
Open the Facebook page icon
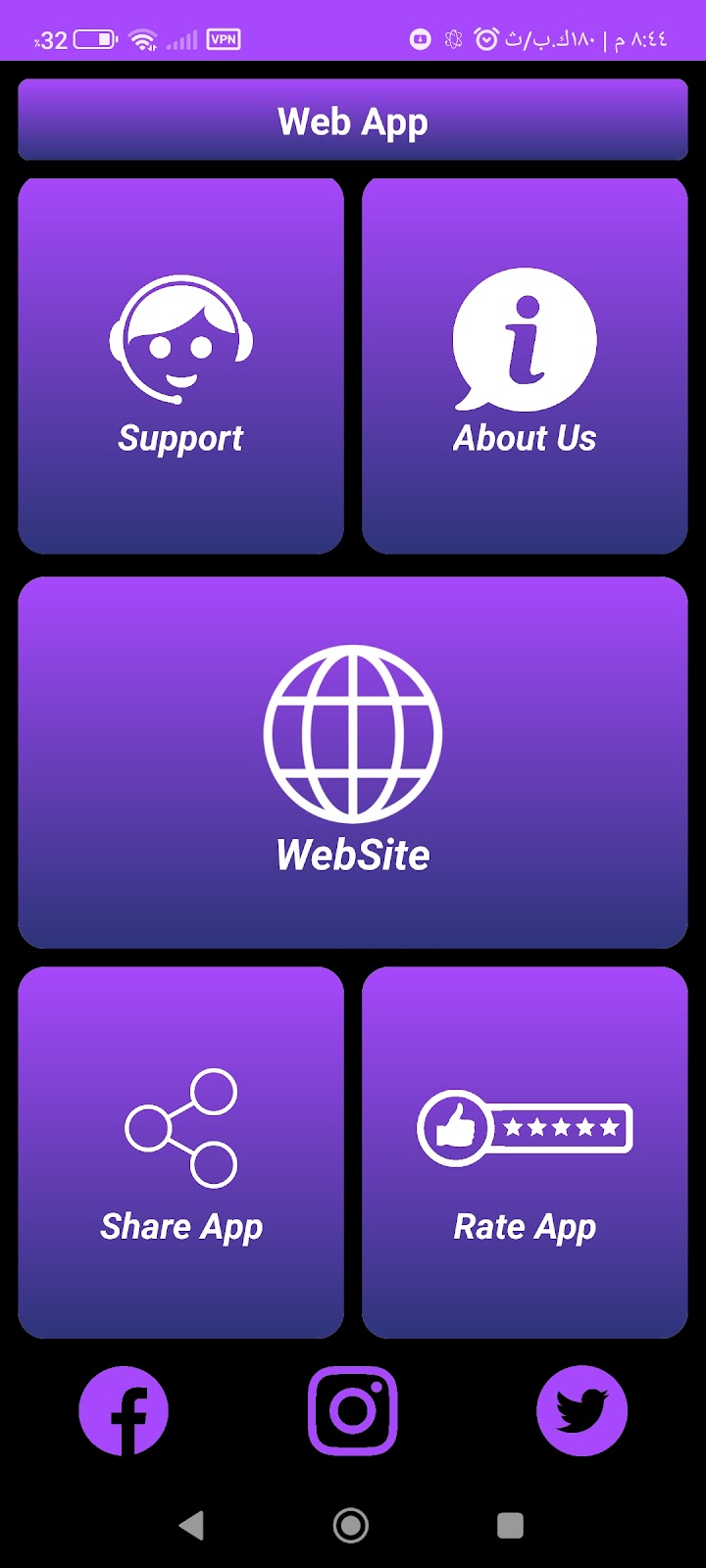pos(124,1411)
